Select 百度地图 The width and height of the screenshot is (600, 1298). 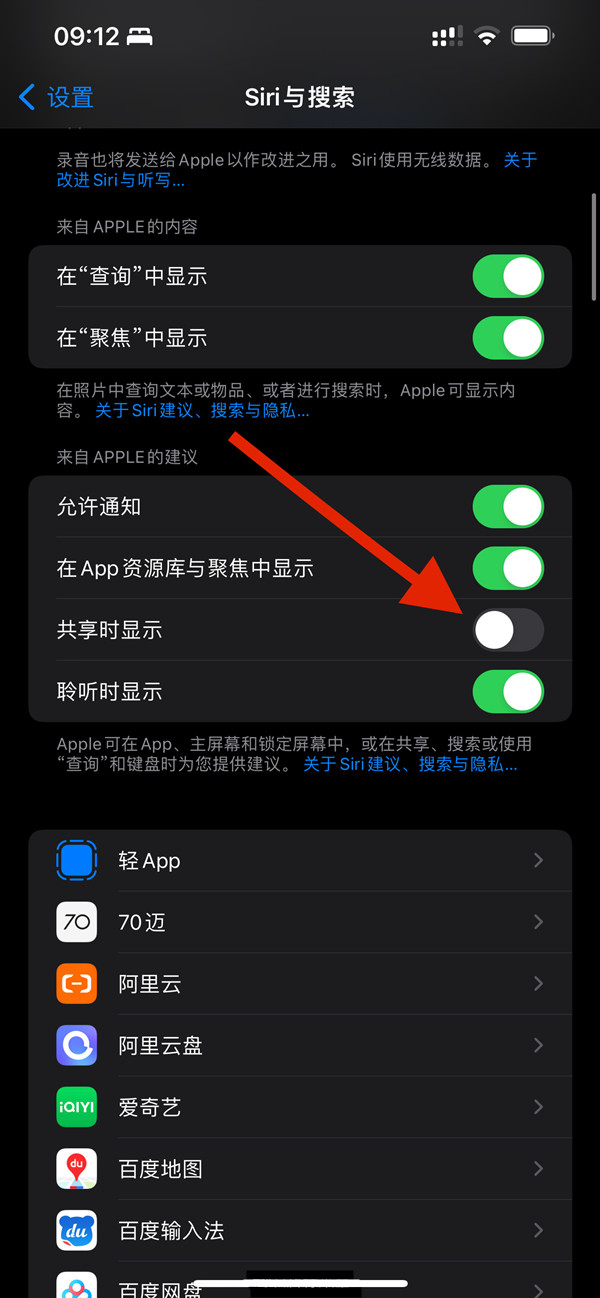(300, 1168)
